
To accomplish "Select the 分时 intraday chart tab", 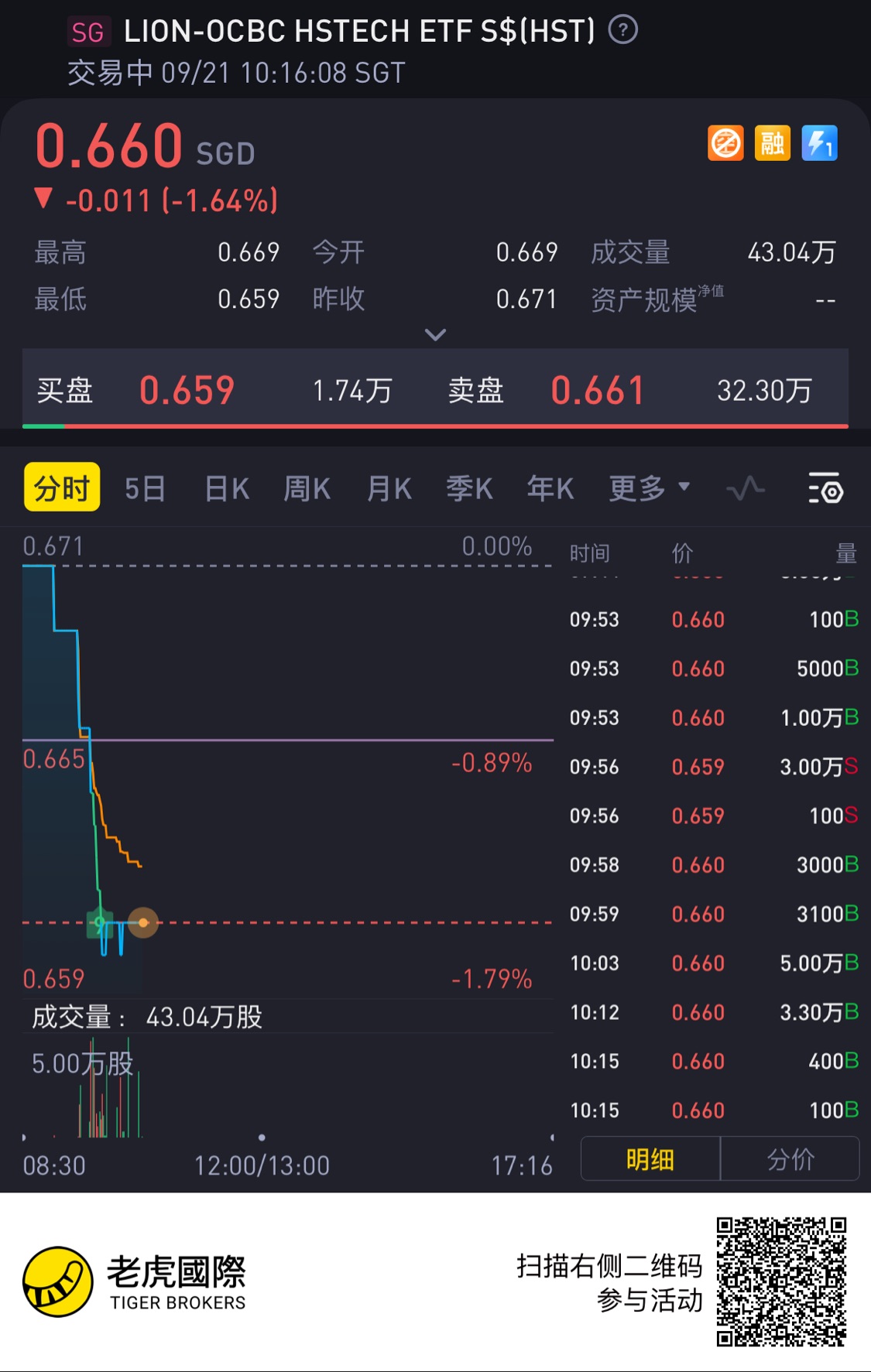I will (62, 488).
